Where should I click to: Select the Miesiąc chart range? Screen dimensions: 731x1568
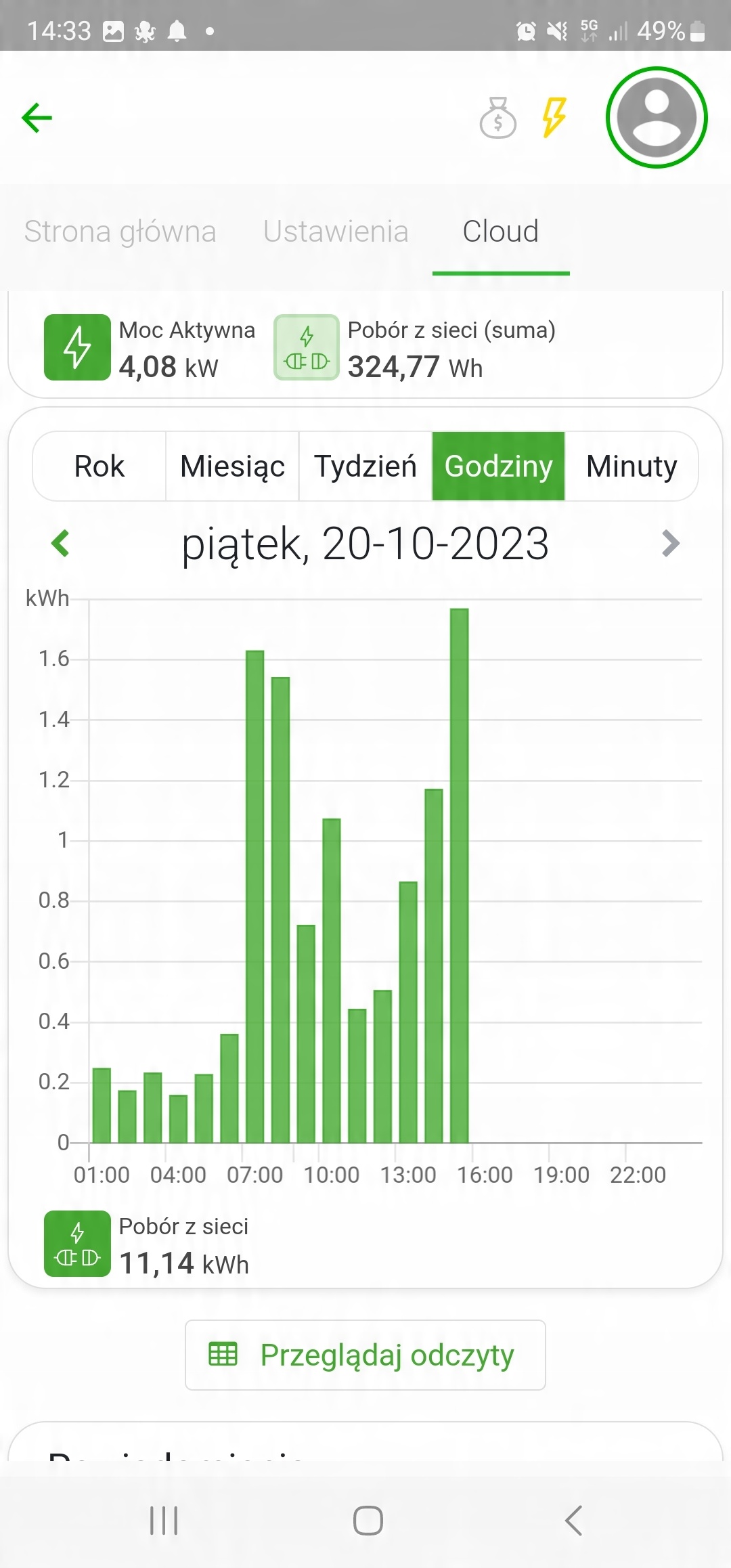click(x=232, y=466)
